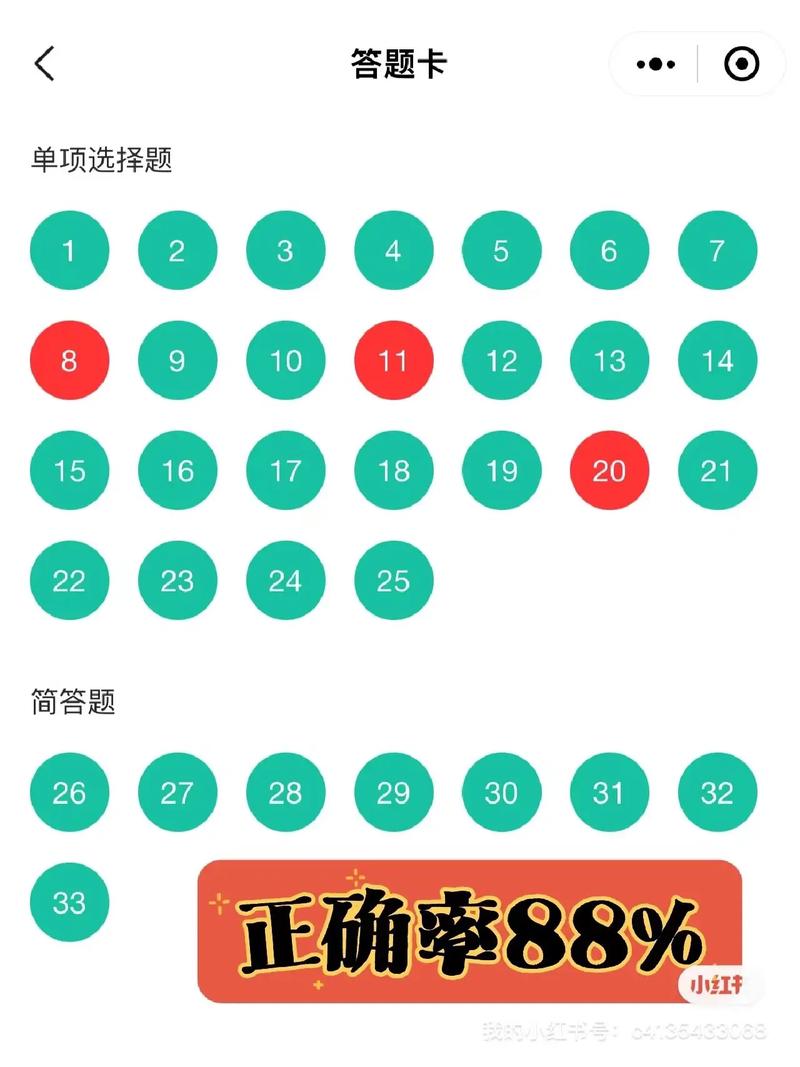Open question 1
The width and height of the screenshot is (800, 1067).
tap(69, 250)
